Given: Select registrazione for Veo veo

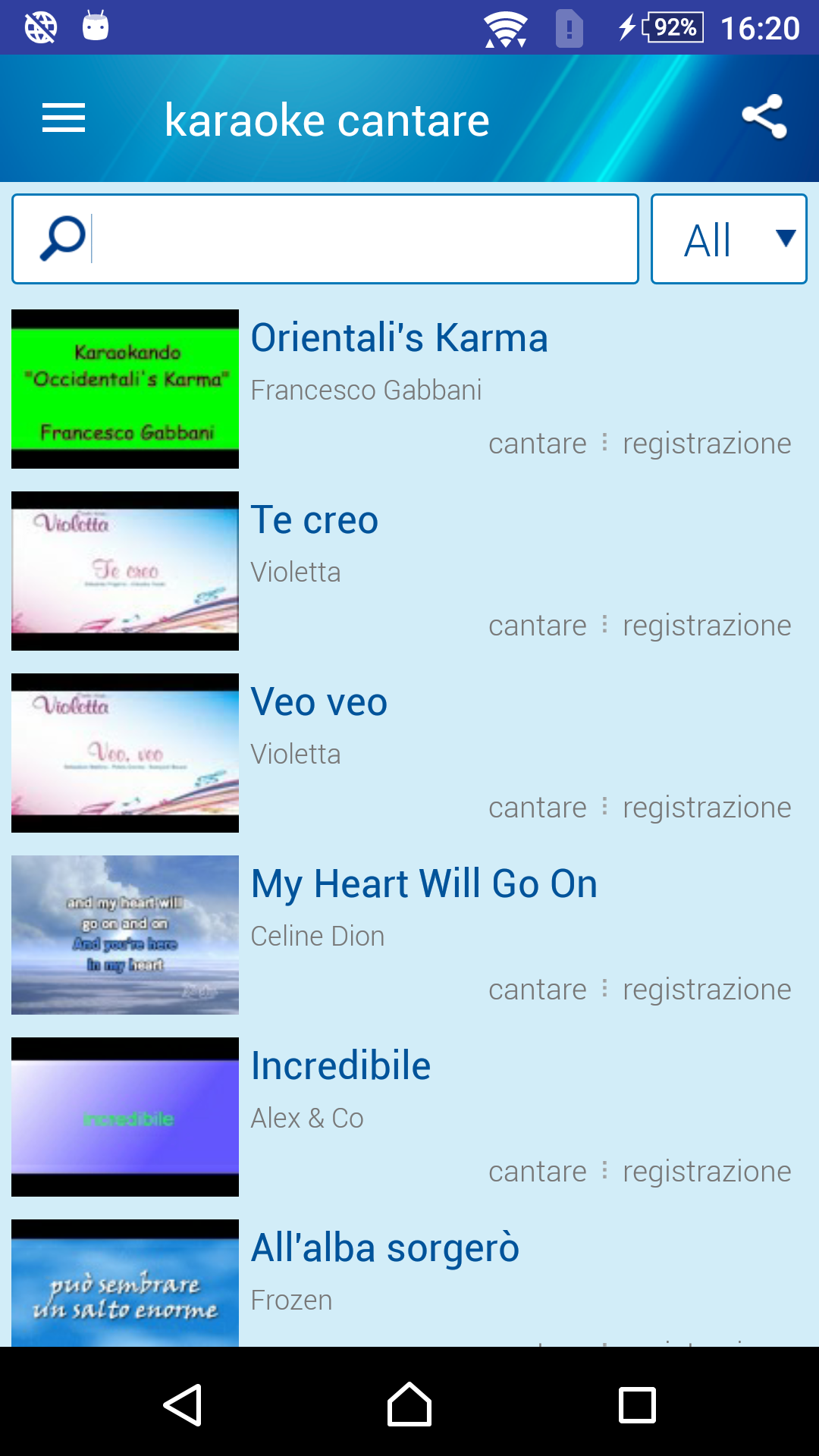Looking at the screenshot, I should click(706, 808).
